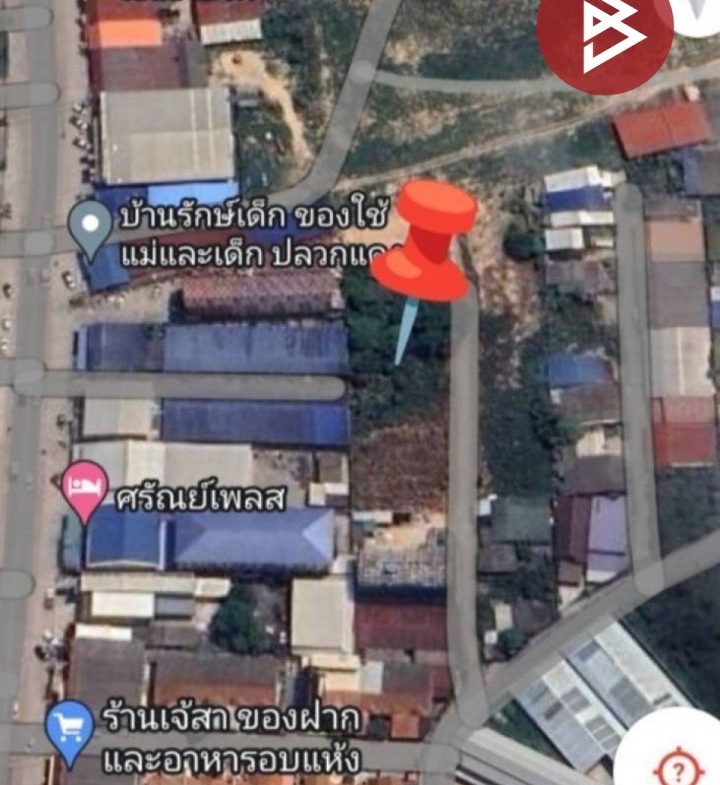Viewport: 720px width, 785px height.
Task: Select the ศรัณย์เพลส lodging marker
Action: [x=85, y=487]
